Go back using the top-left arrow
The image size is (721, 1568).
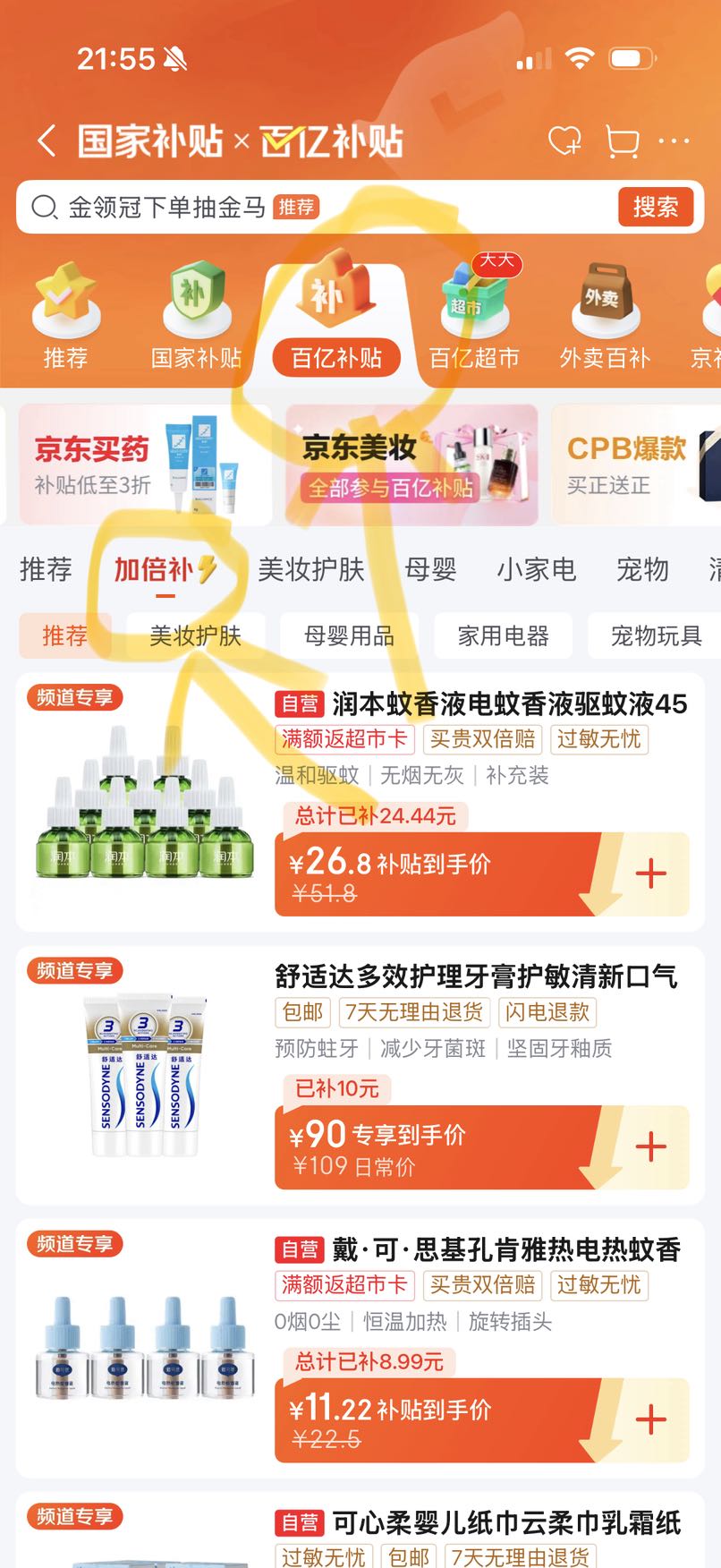pyautogui.click(x=47, y=141)
